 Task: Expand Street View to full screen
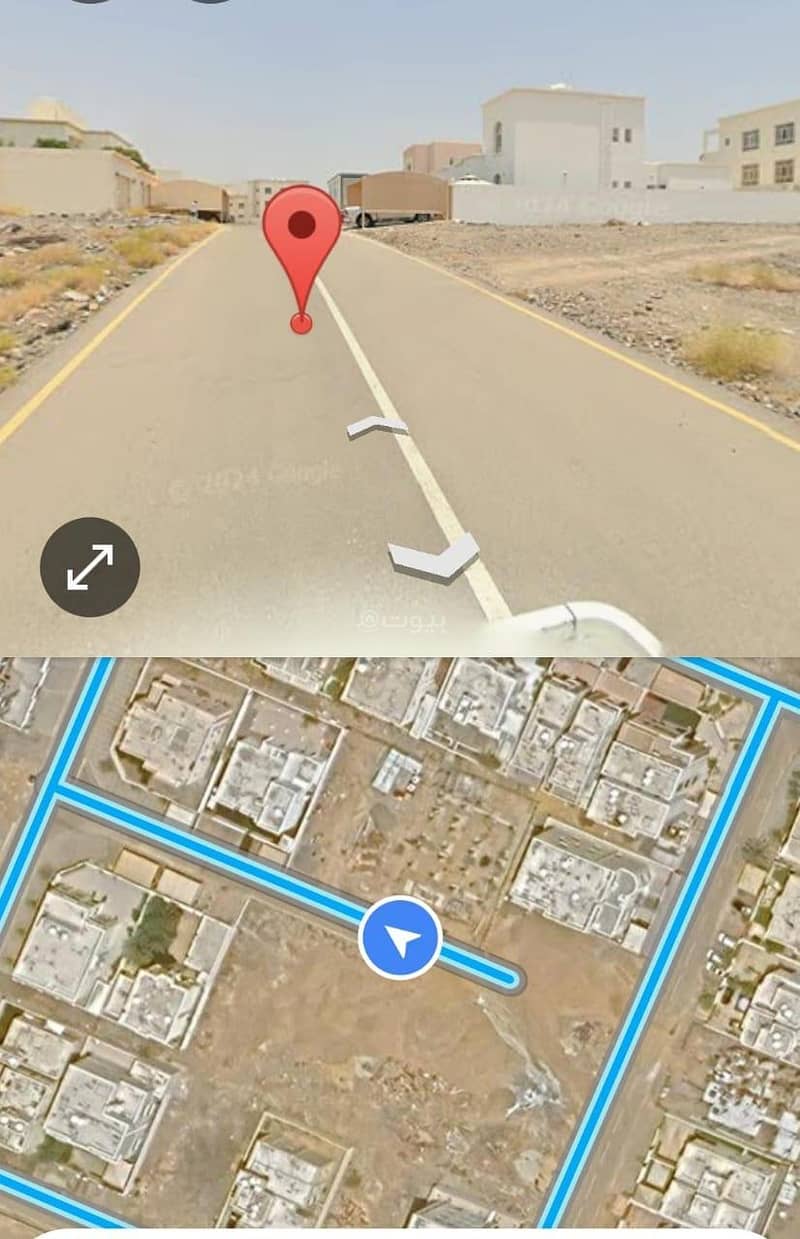[x=90, y=567]
